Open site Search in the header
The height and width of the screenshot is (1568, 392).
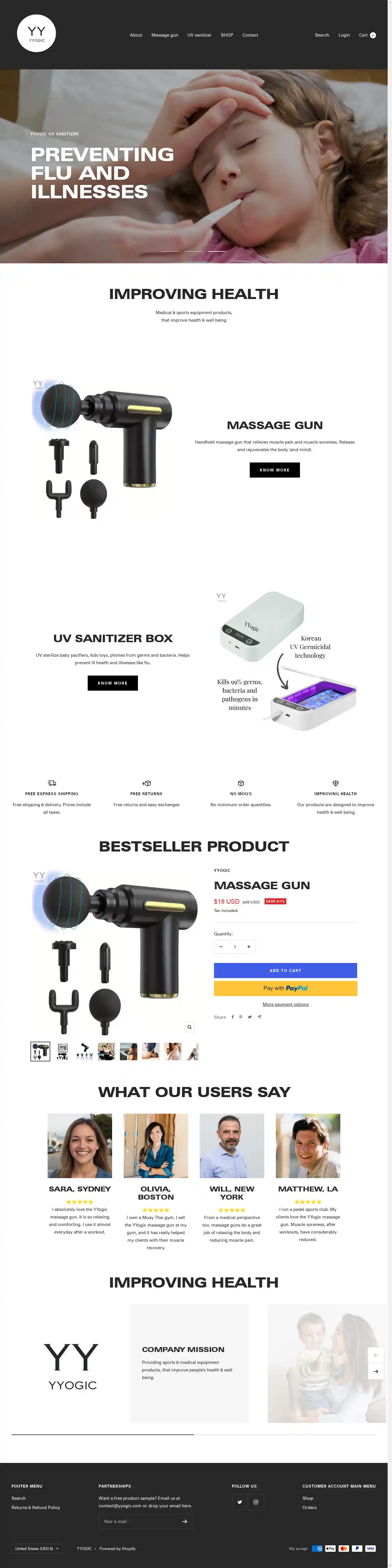(321, 35)
